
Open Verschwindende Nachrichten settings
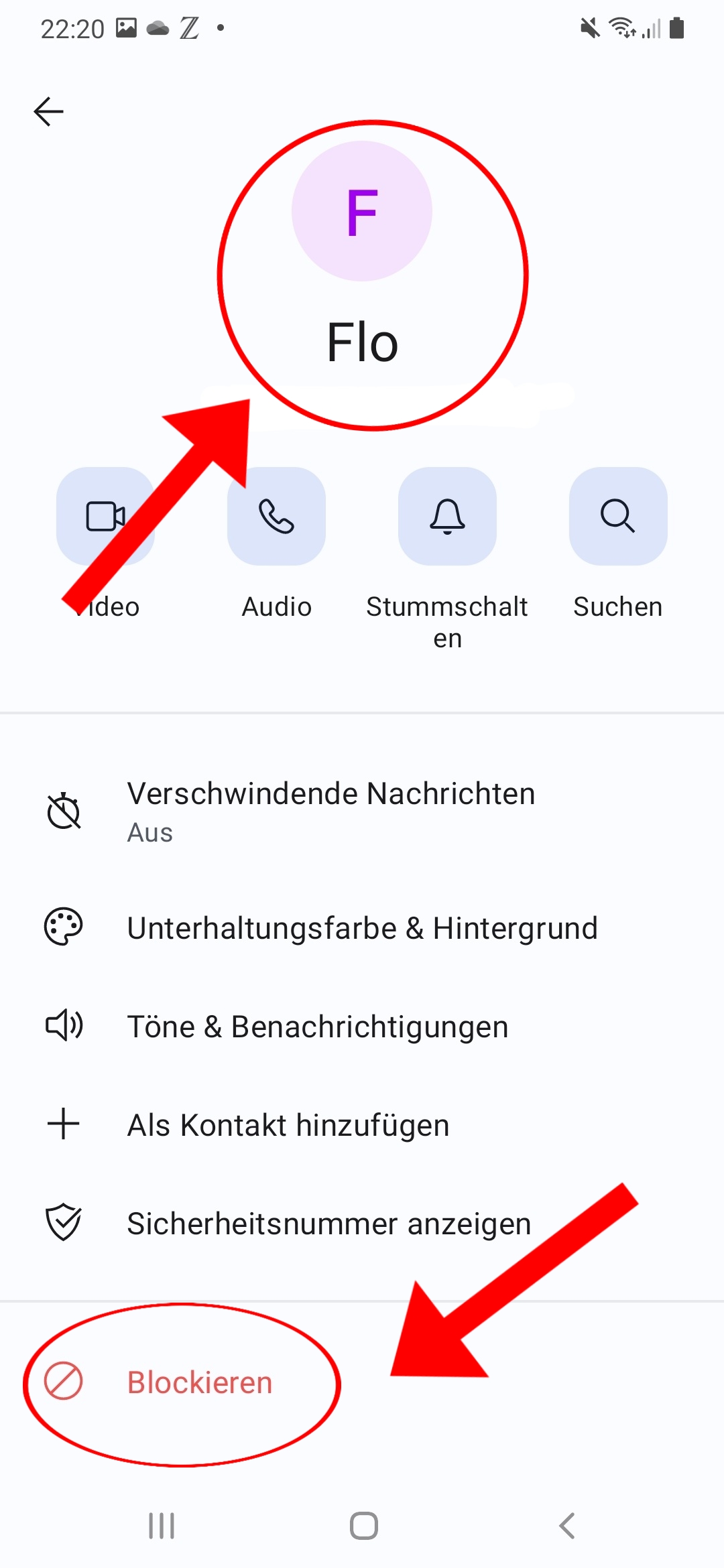tap(362, 811)
